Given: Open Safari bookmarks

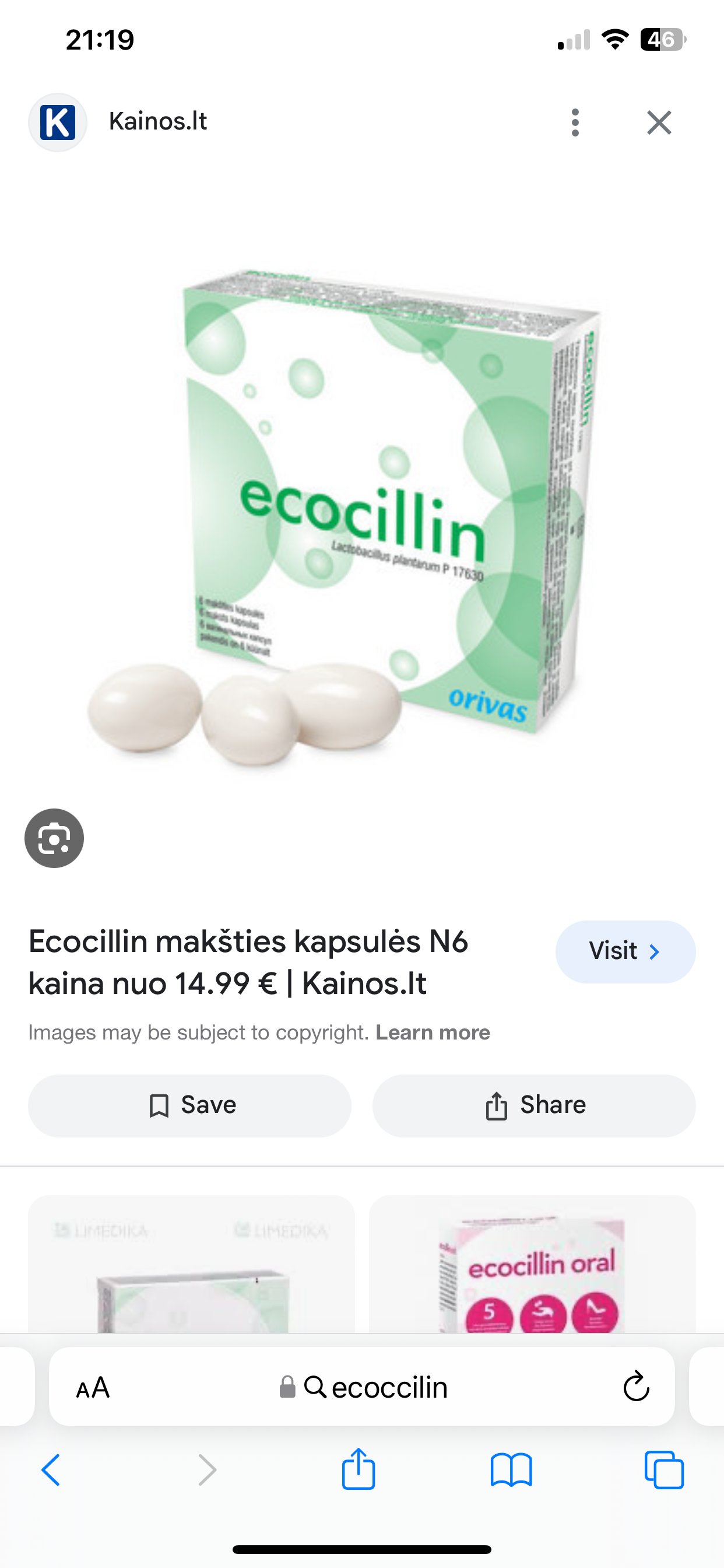Looking at the screenshot, I should pyautogui.click(x=511, y=1470).
